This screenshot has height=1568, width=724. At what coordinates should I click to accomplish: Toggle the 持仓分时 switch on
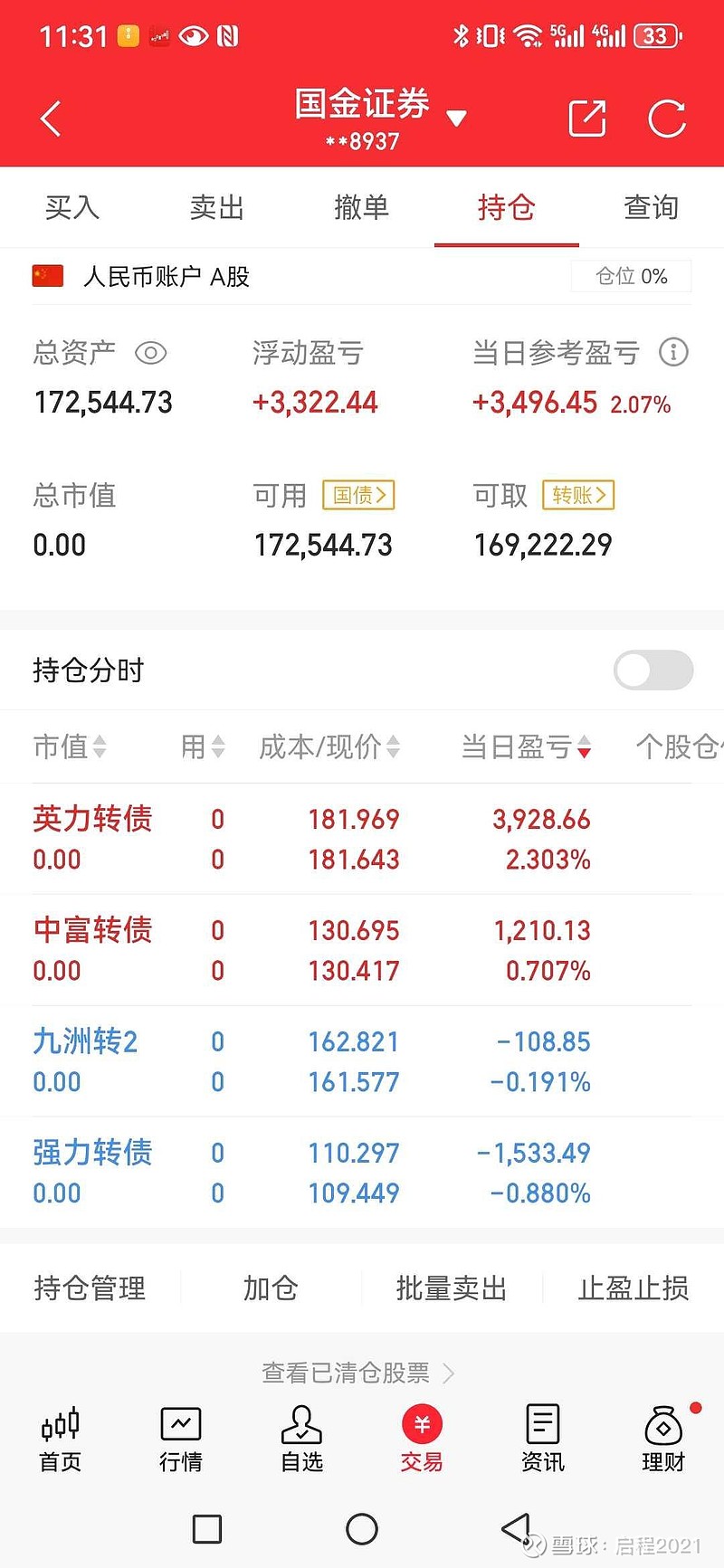pos(653,670)
